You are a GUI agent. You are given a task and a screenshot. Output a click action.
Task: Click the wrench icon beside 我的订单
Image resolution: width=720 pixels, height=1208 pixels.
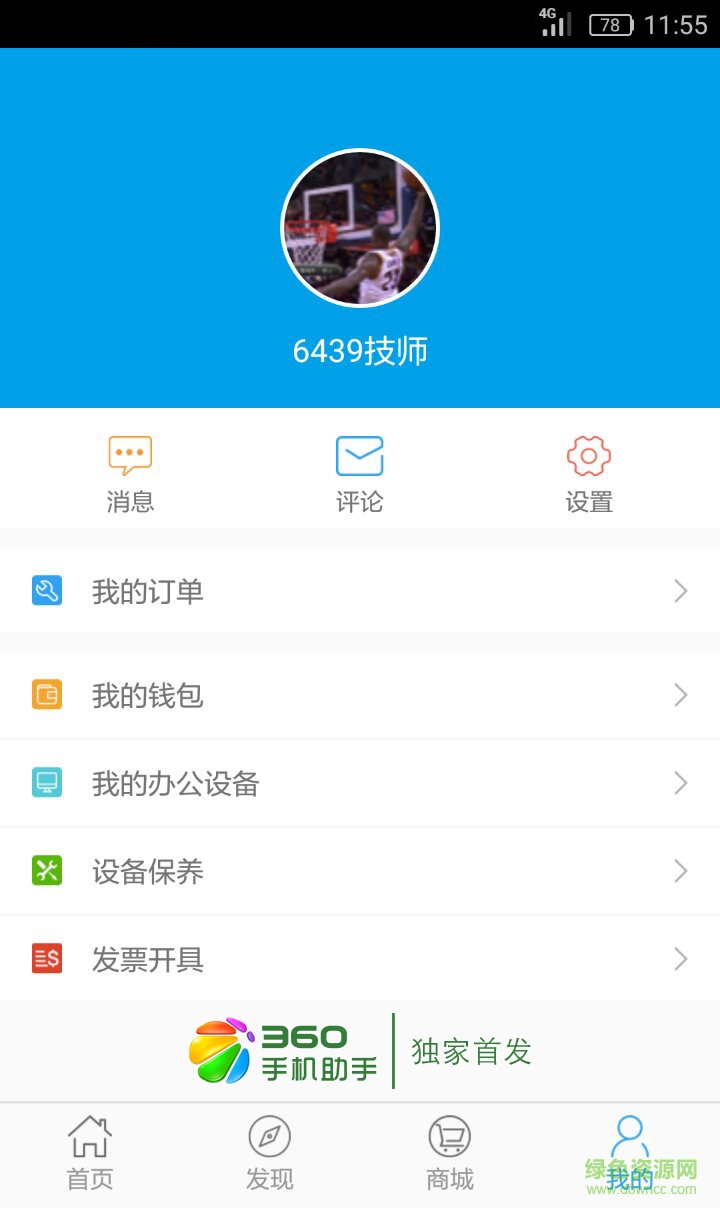tap(46, 591)
